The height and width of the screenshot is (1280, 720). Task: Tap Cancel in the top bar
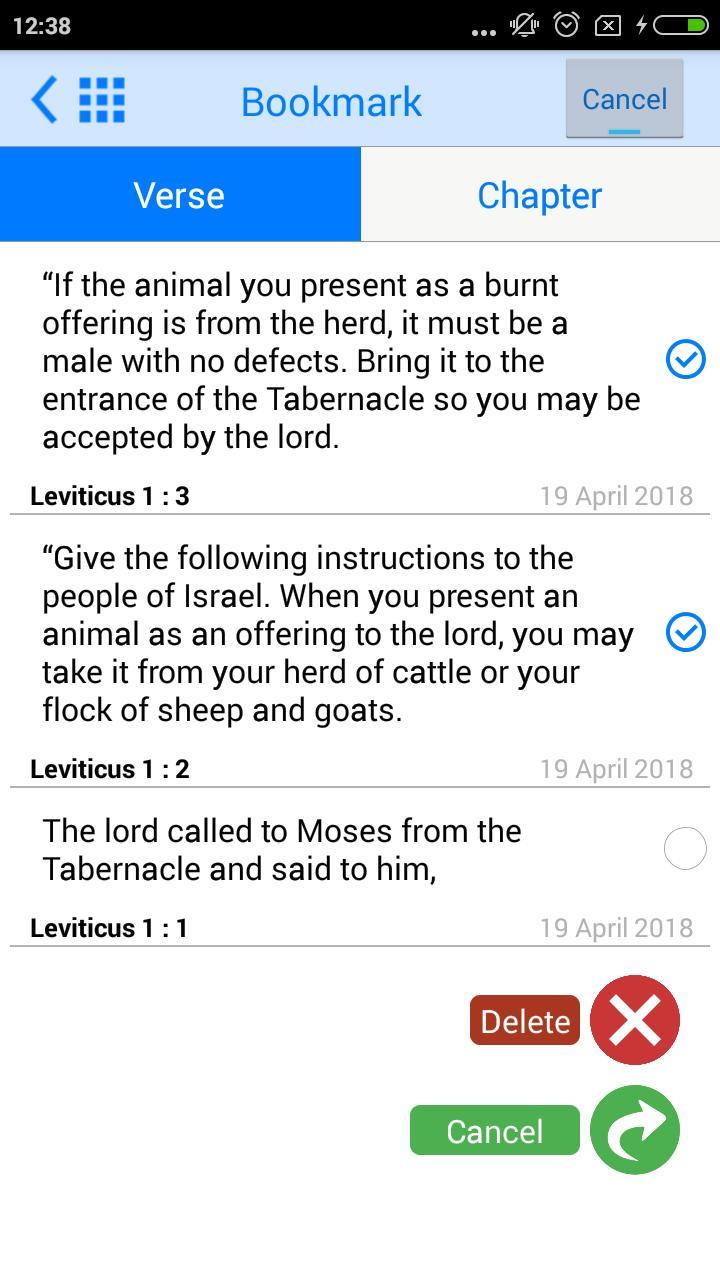coord(624,99)
